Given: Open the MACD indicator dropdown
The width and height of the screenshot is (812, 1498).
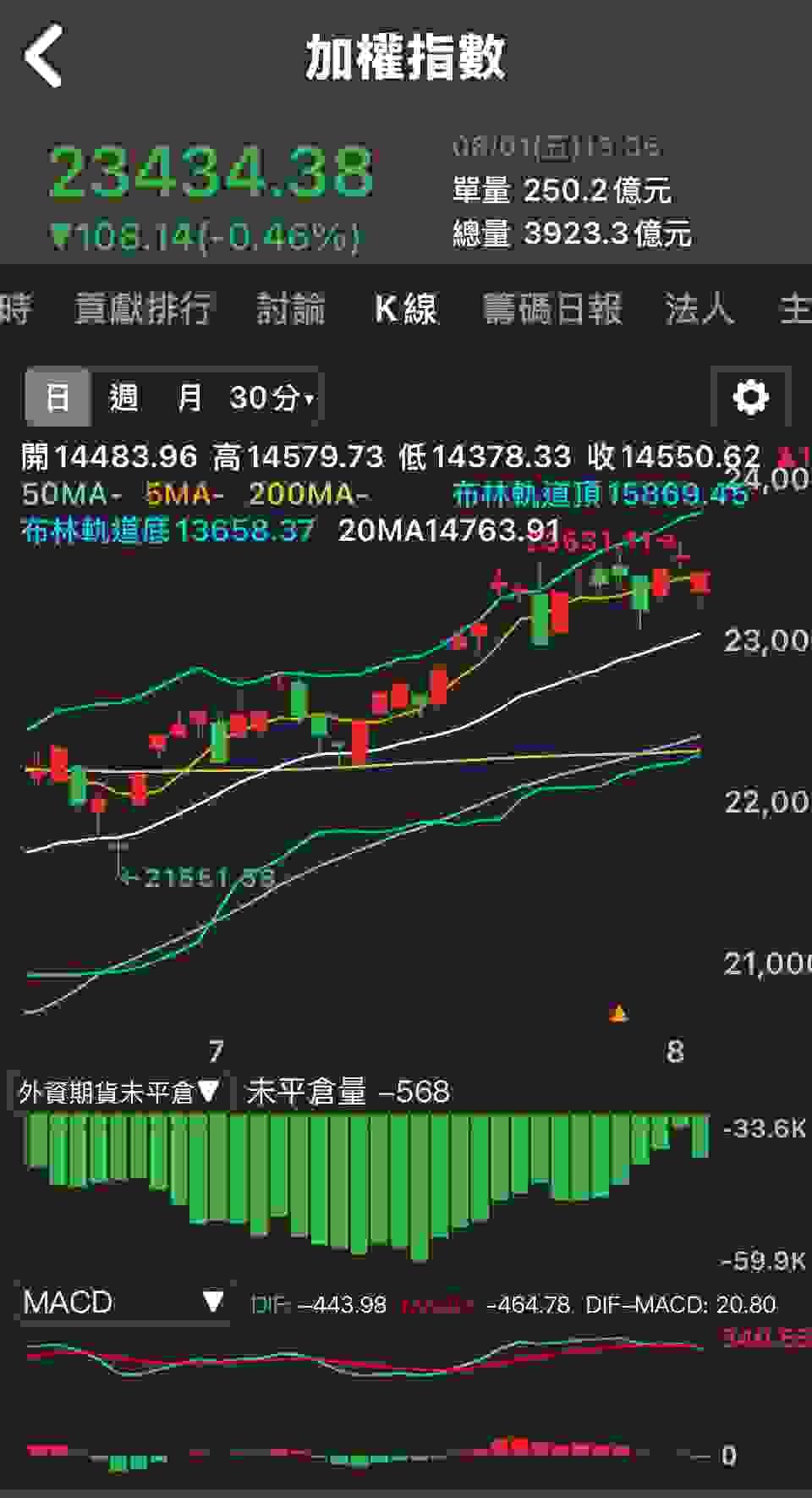Looking at the screenshot, I should [123, 1302].
